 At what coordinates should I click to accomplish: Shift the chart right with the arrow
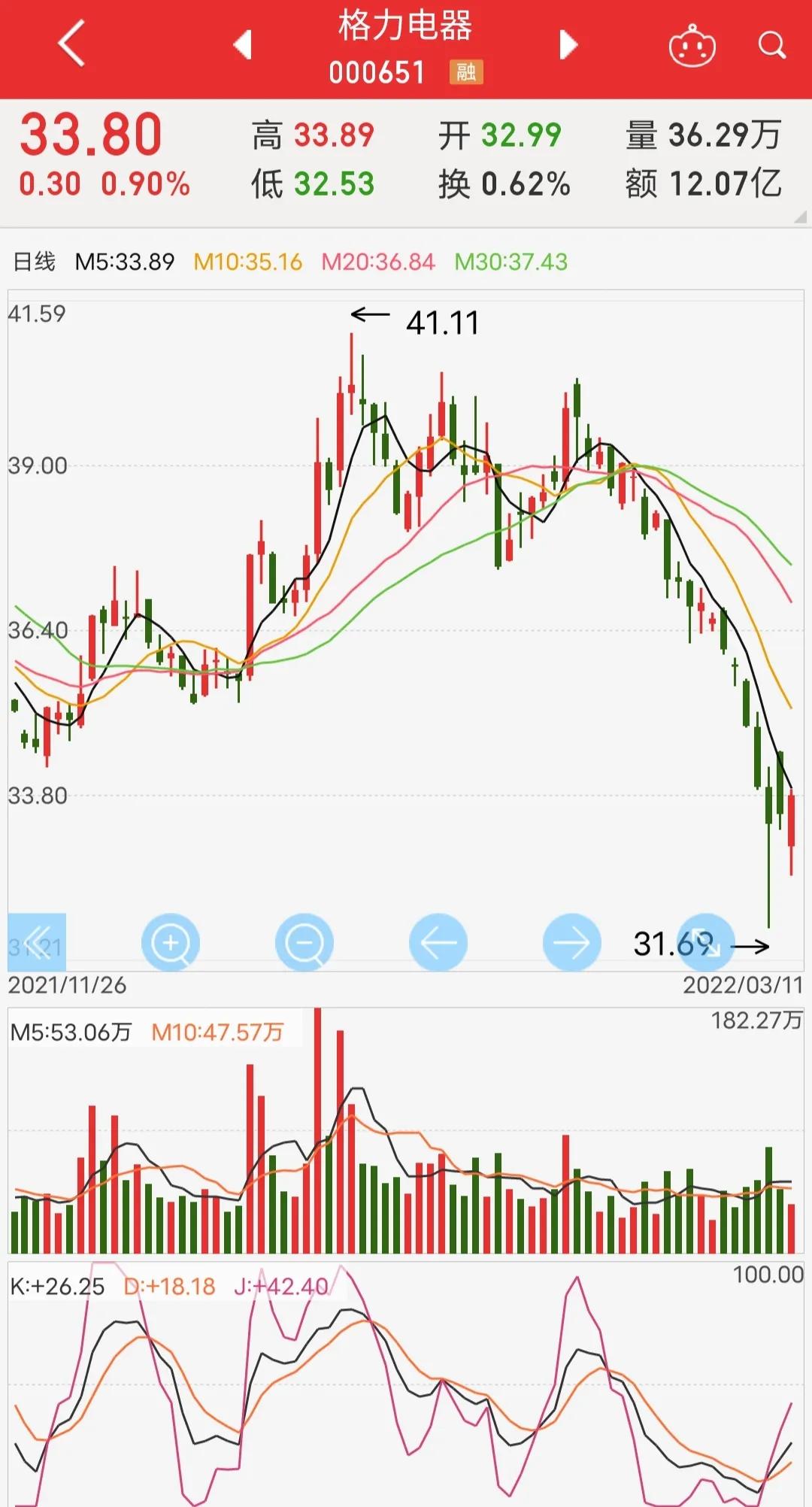[571, 943]
